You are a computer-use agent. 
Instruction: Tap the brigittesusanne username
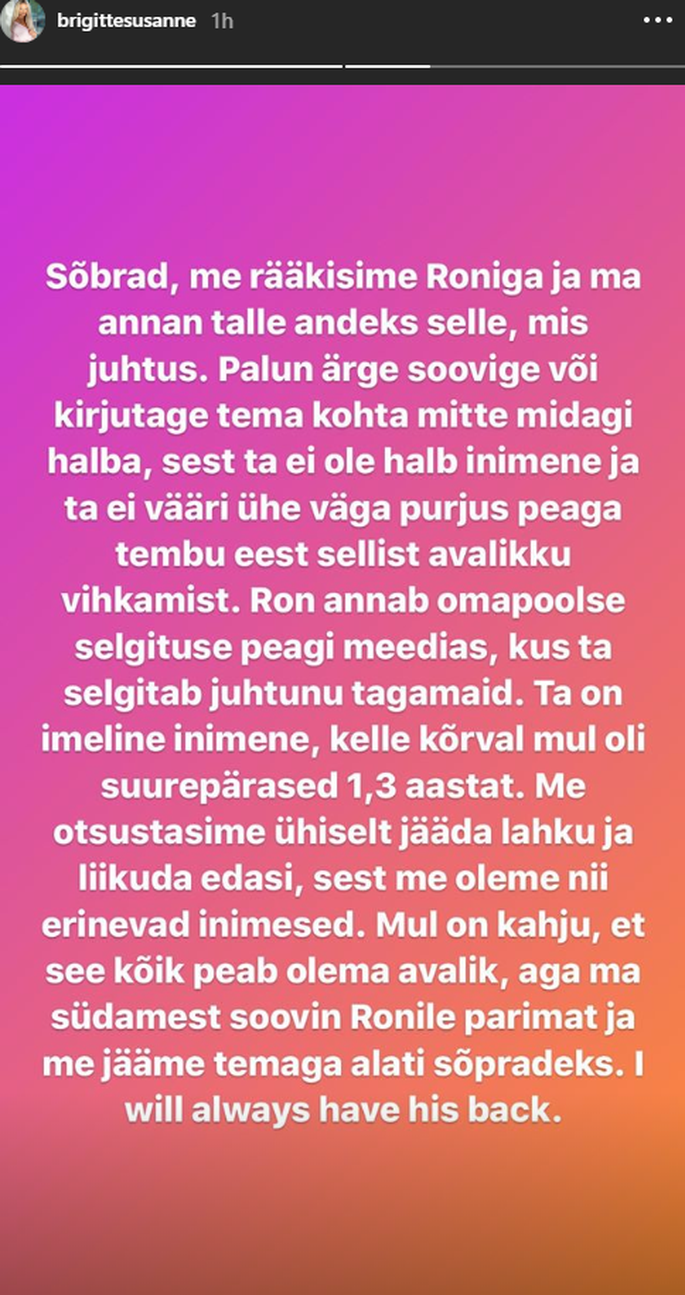pos(127,20)
